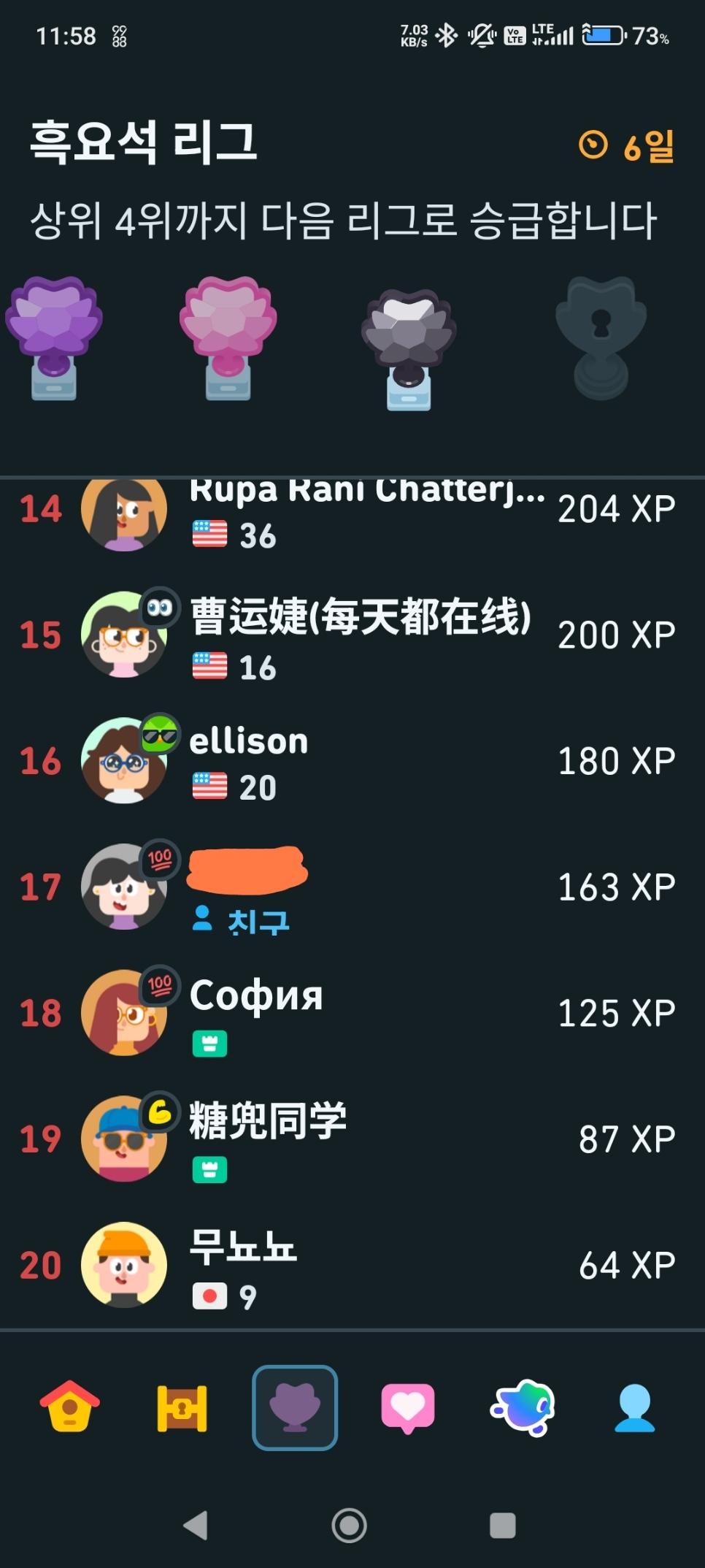Tap the leagues trophy tab

tap(295, 1407)
